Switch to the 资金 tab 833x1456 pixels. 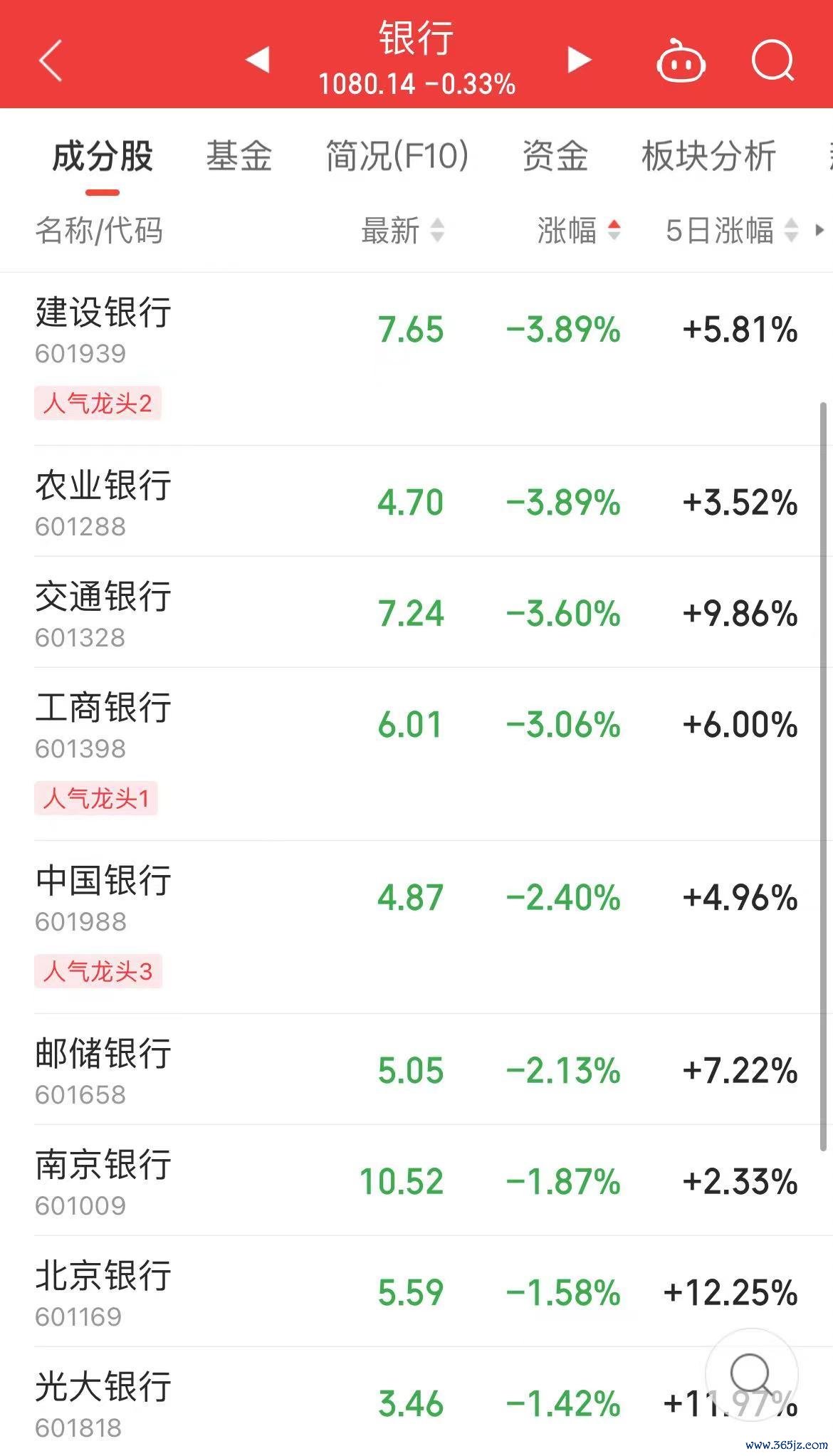point(555,156)
